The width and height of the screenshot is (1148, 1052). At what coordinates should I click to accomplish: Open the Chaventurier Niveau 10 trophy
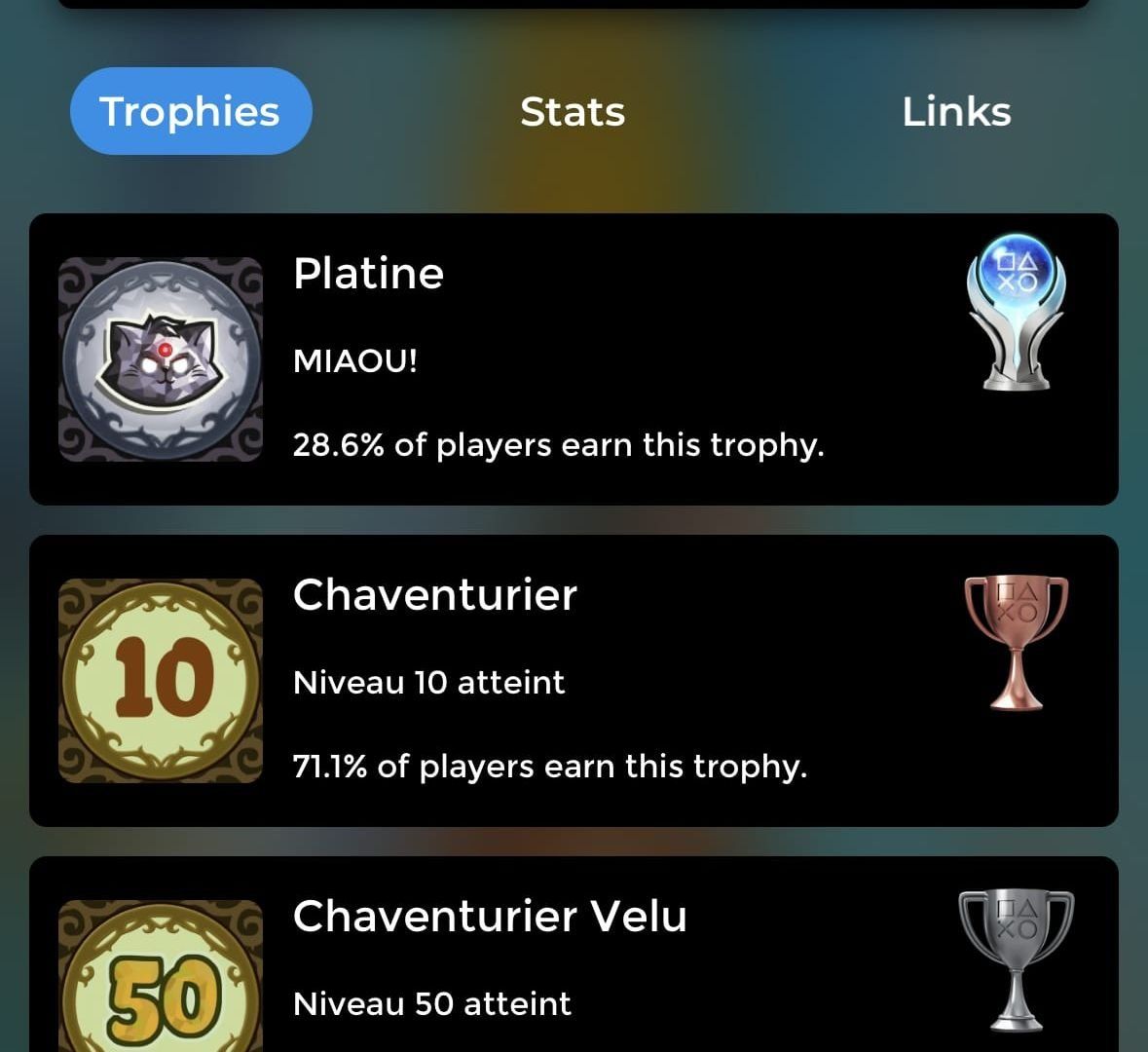pos(574,680)
